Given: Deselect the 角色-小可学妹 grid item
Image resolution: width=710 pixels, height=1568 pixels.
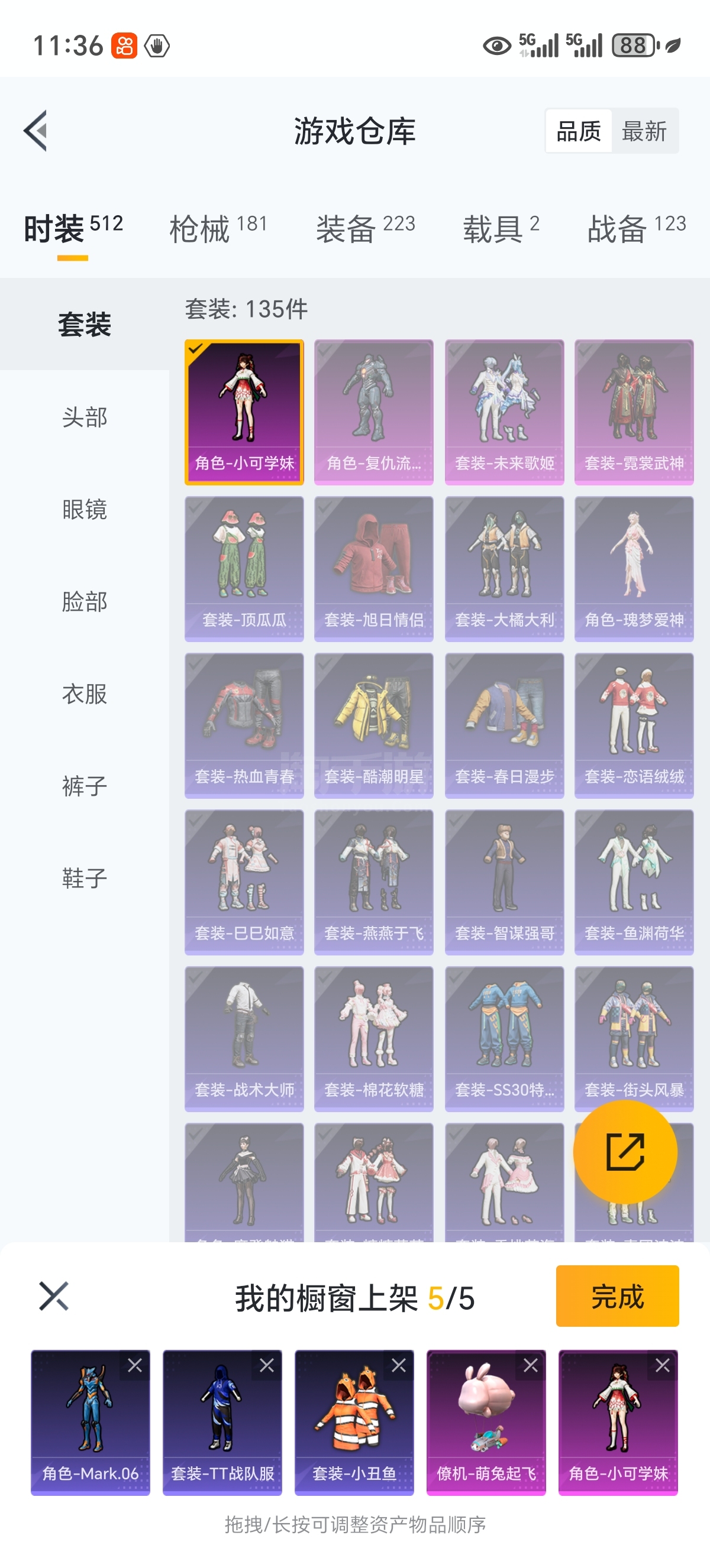Looking at the screenshot, I should [x=244, y=412].
